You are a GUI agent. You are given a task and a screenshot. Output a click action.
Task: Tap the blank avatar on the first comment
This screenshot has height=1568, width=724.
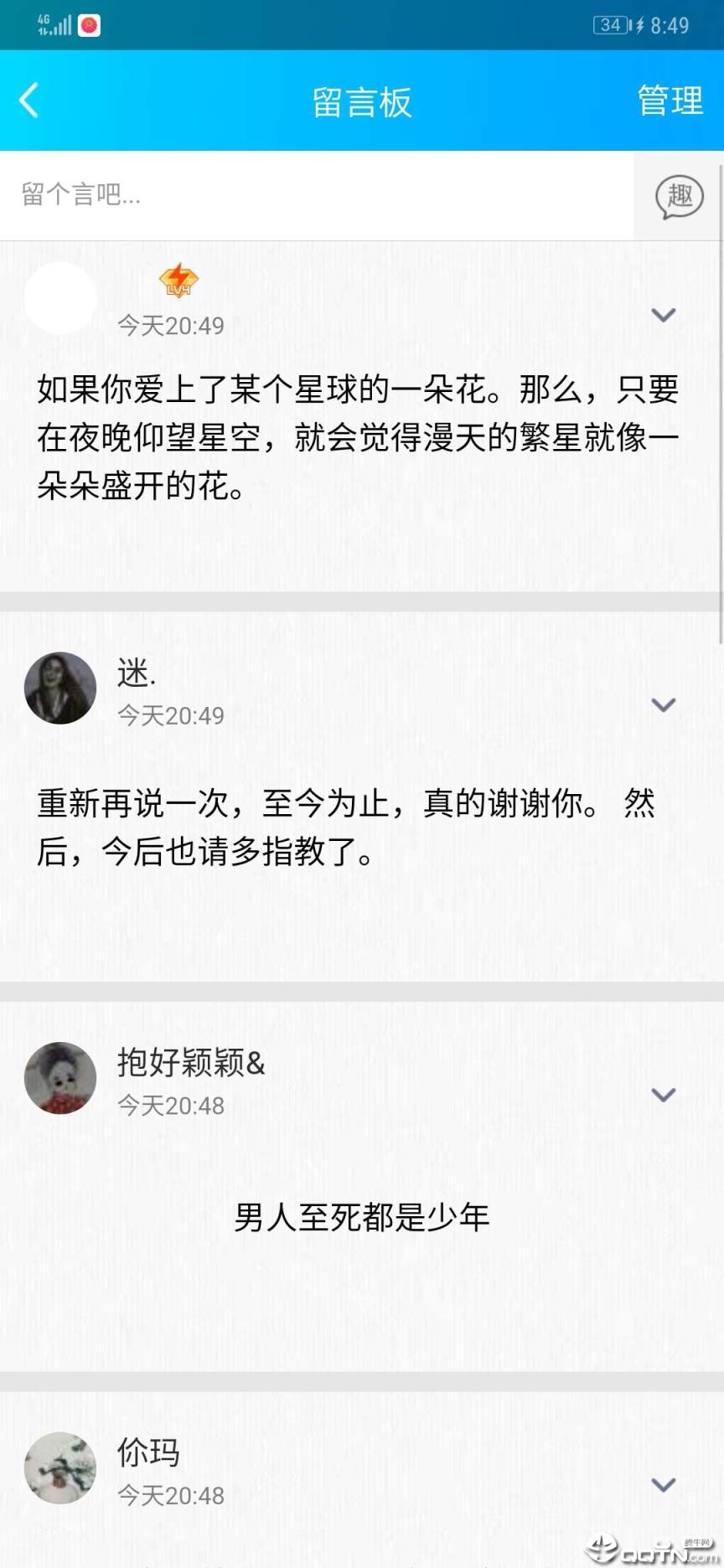(59, 299)
